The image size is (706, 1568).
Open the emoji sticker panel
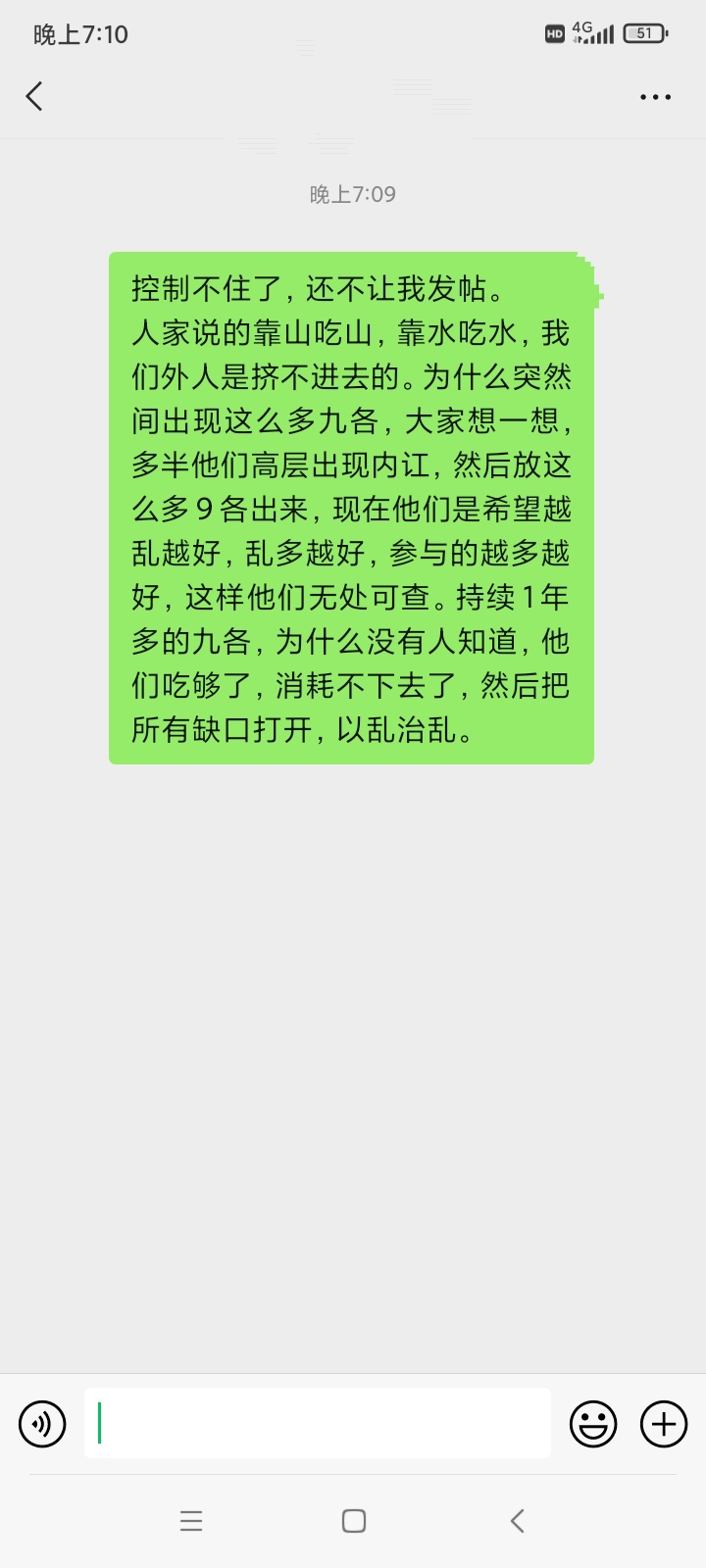click(593, 1423)
